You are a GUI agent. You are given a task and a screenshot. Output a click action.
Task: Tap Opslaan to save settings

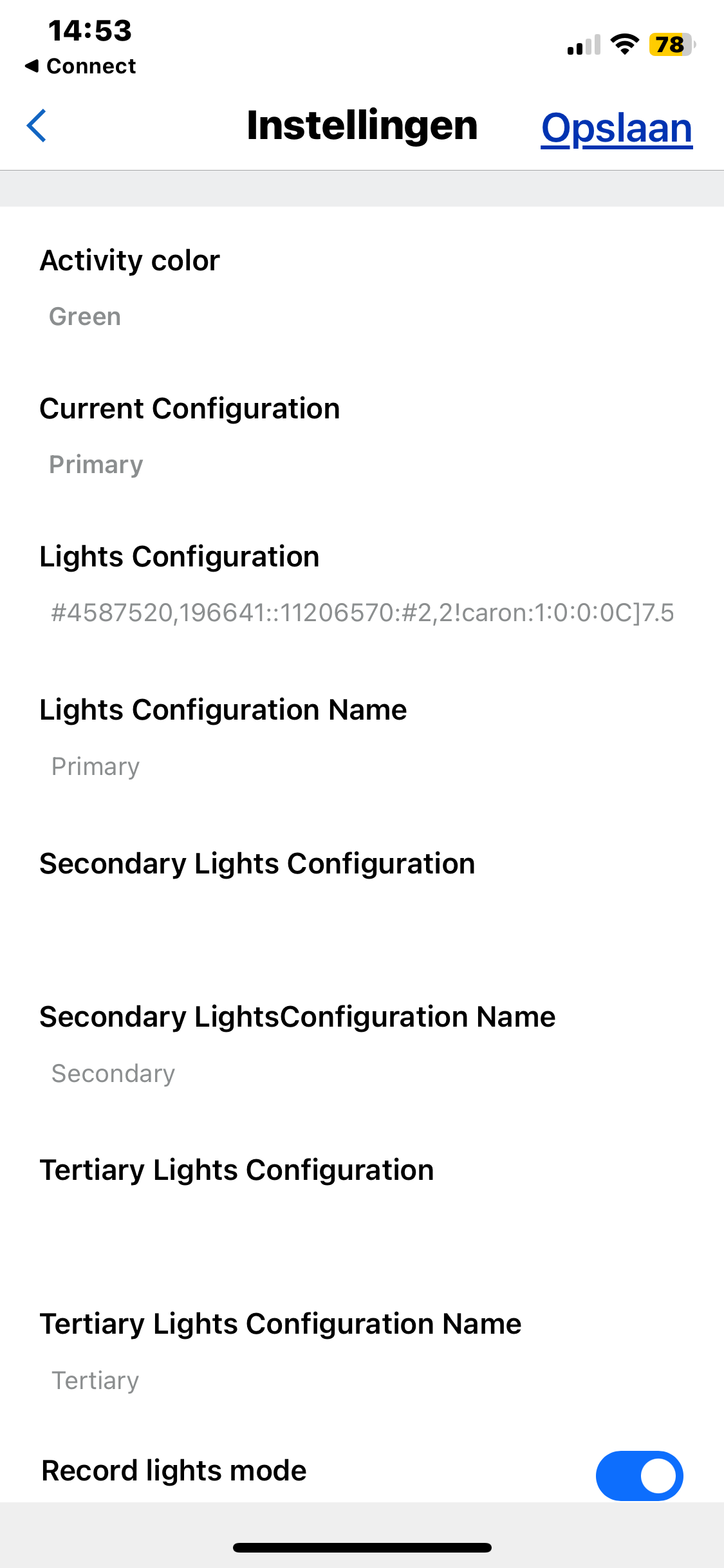click(x=616, y=128)
